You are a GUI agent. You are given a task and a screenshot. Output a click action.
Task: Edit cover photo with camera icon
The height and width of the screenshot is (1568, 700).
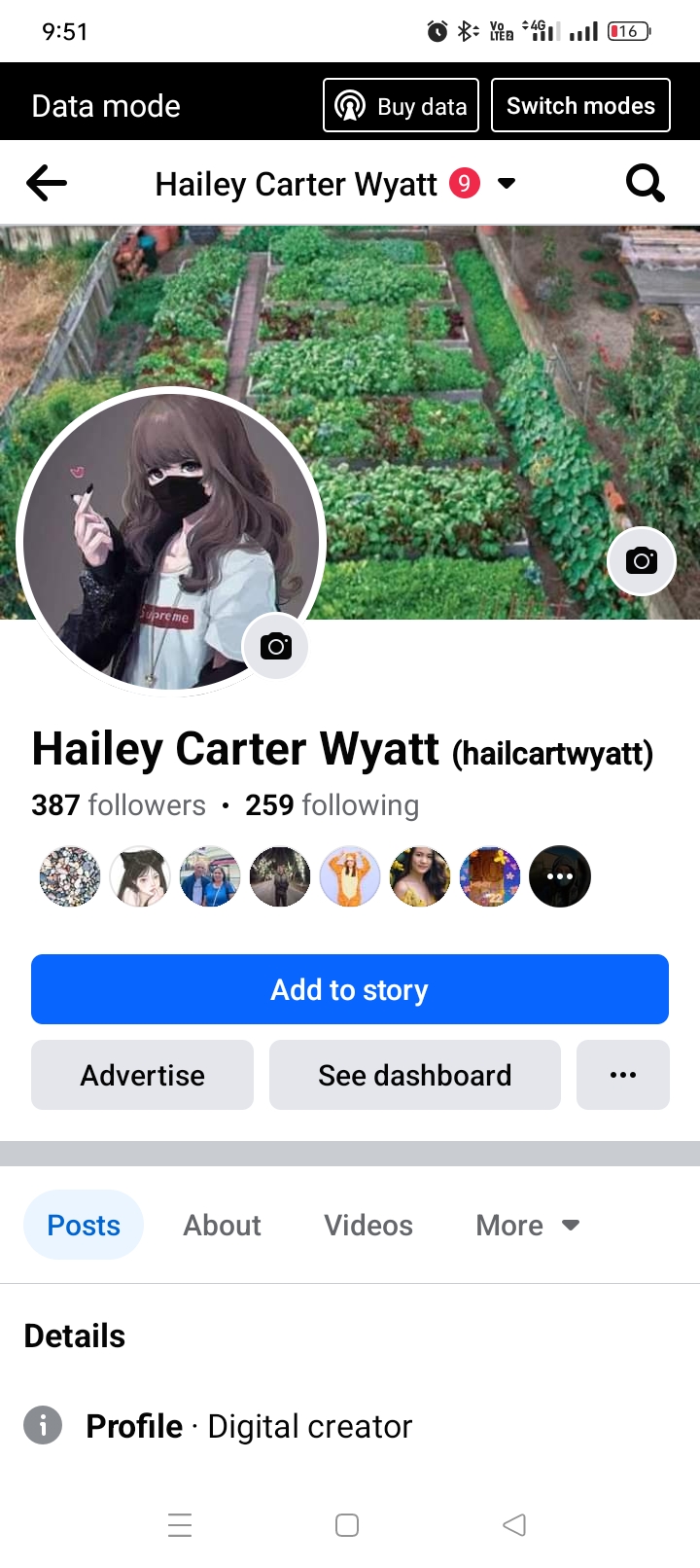pyautogui.click(x=642, y=561)
